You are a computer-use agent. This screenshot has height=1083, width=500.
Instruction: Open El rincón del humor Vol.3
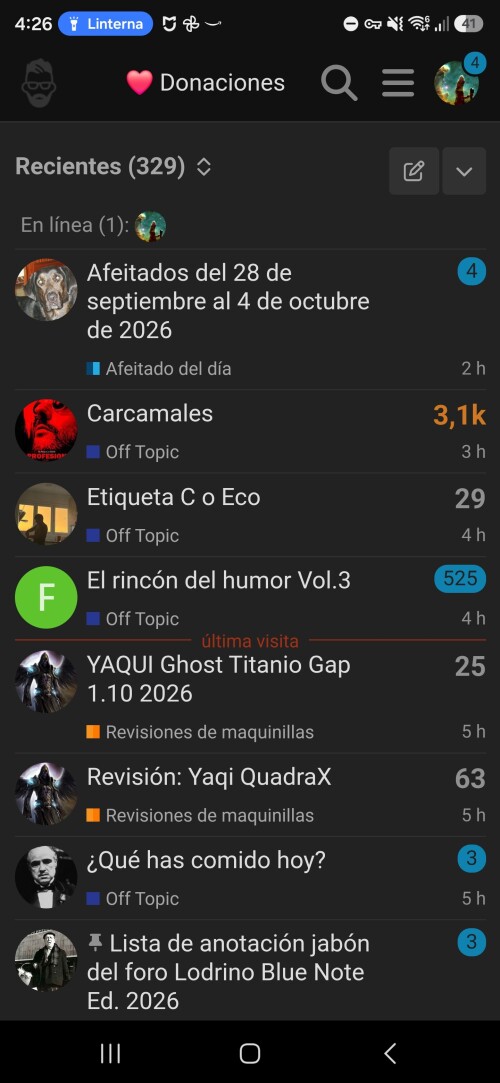click(x=219, y=580)
